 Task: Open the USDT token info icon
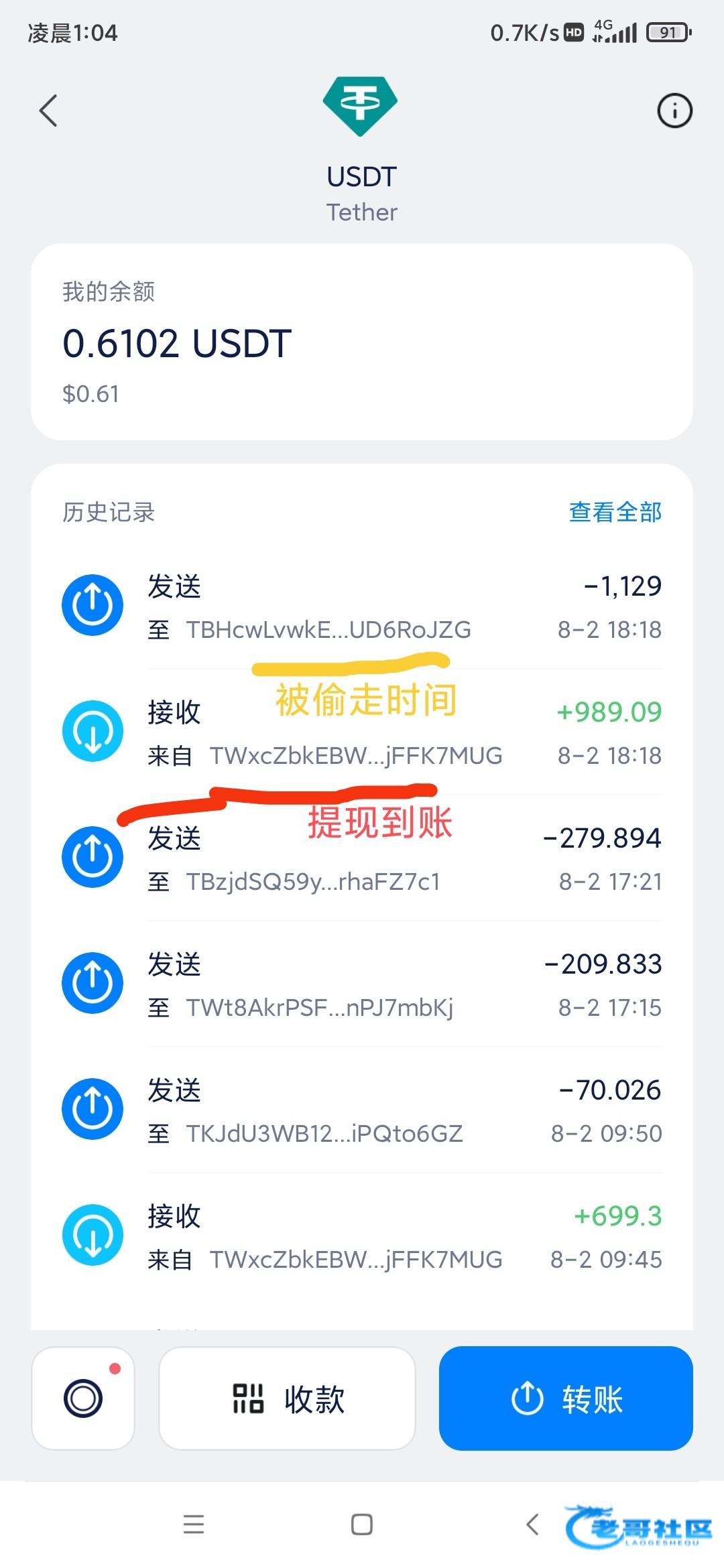[x=674, y=111]
